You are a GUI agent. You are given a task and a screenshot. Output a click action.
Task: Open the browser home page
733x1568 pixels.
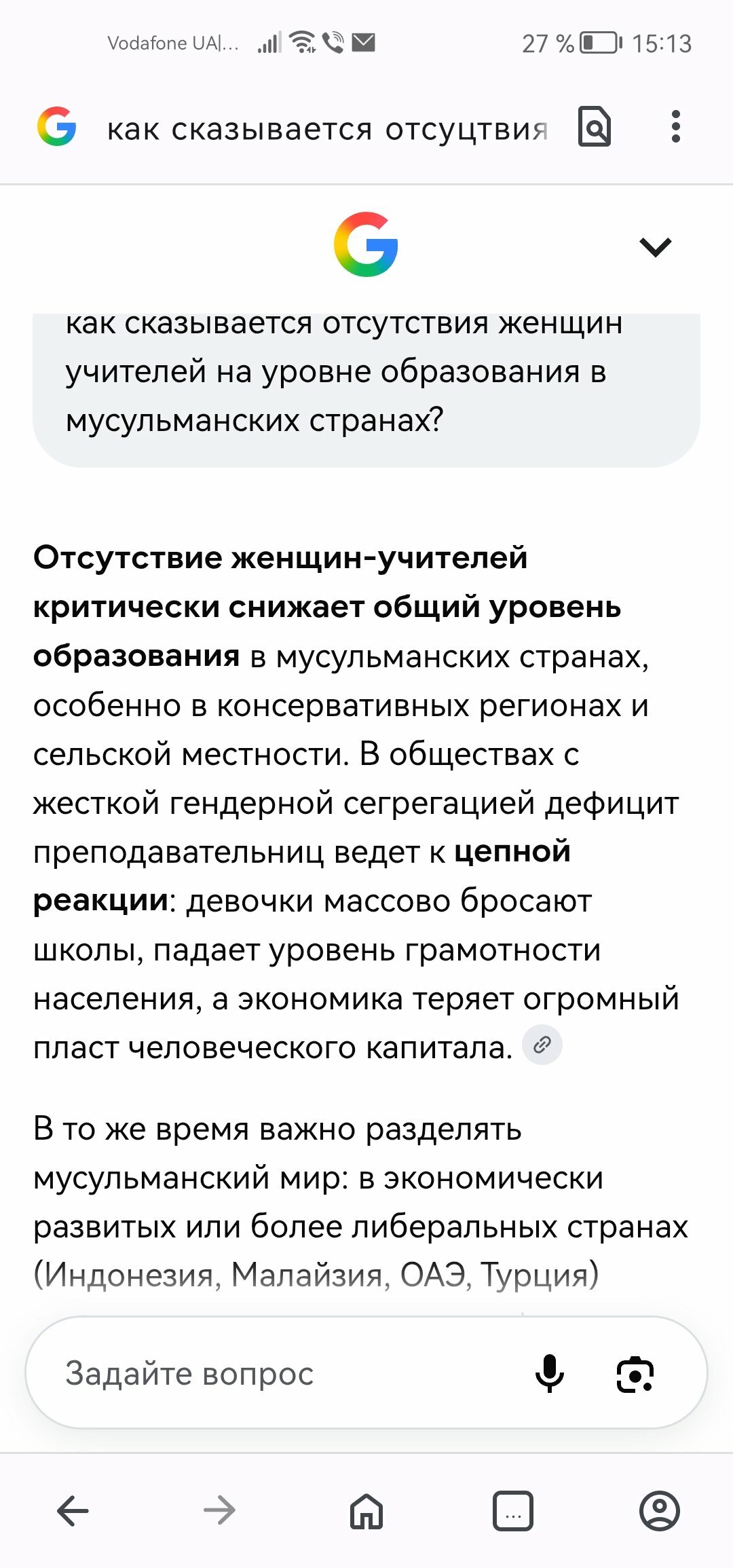[366, 1510]
